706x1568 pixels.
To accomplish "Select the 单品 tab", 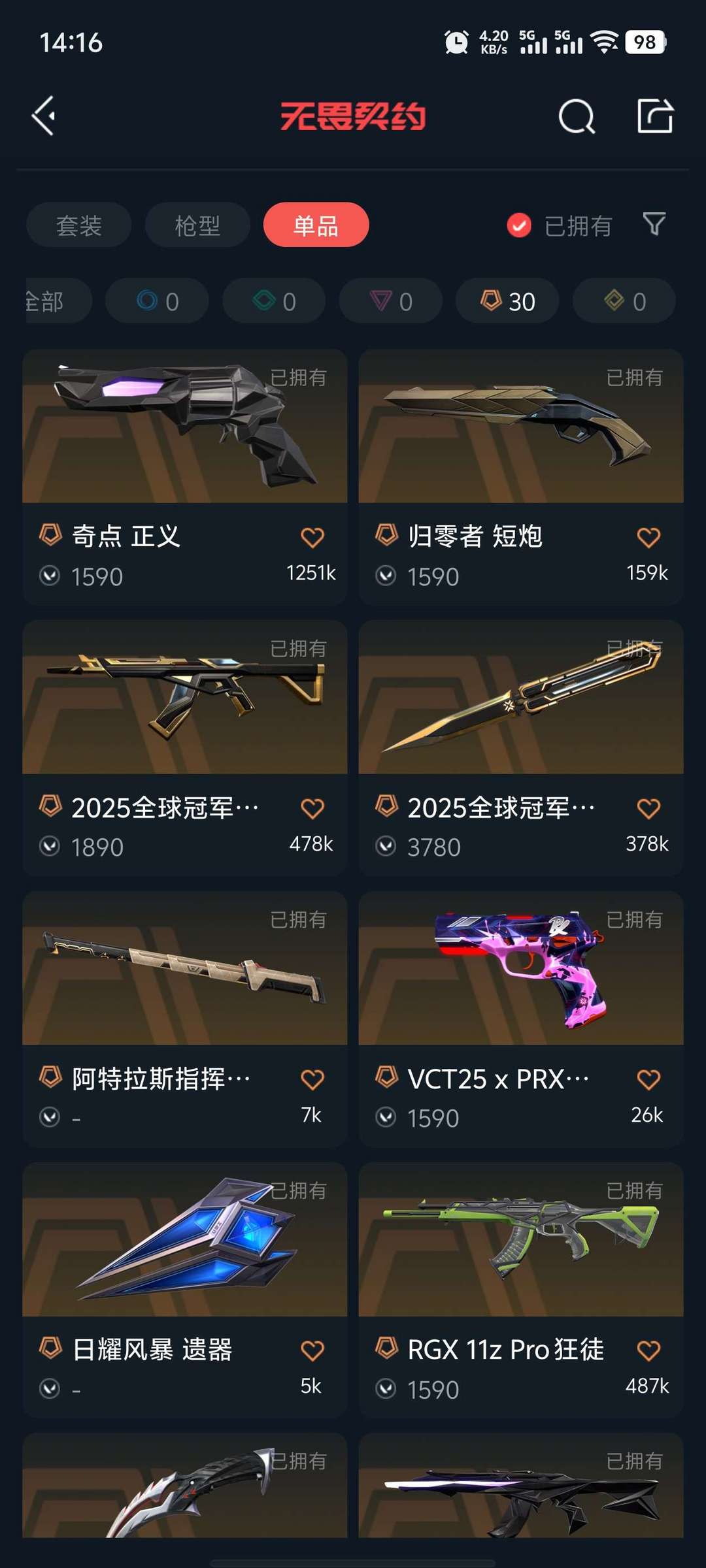I will 316,225.
